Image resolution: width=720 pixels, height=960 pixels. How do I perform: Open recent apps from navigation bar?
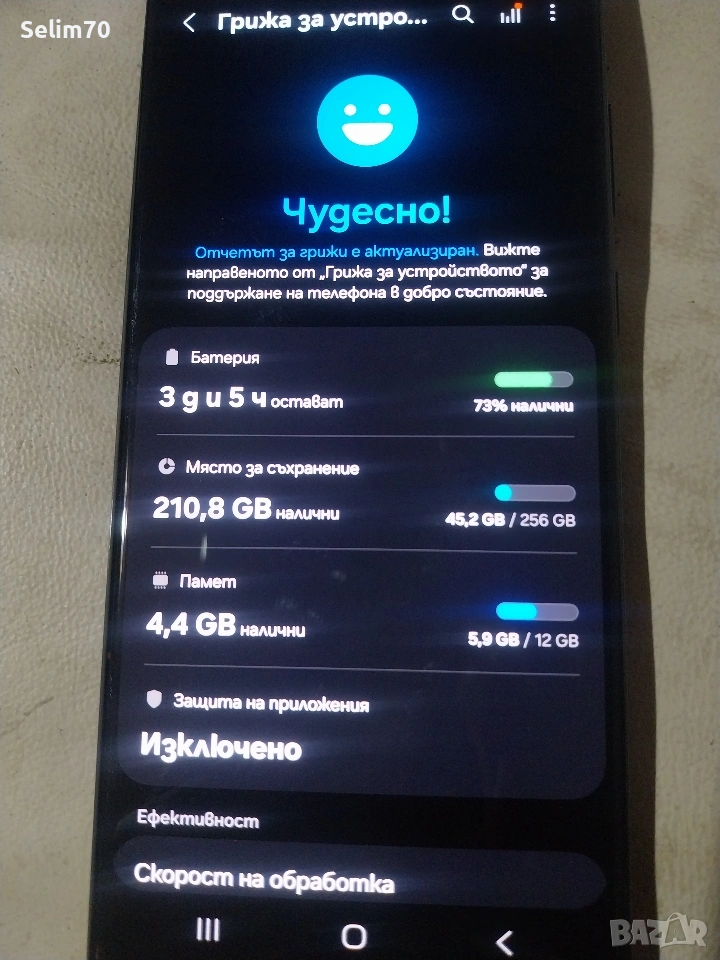(x=207, y=930)
